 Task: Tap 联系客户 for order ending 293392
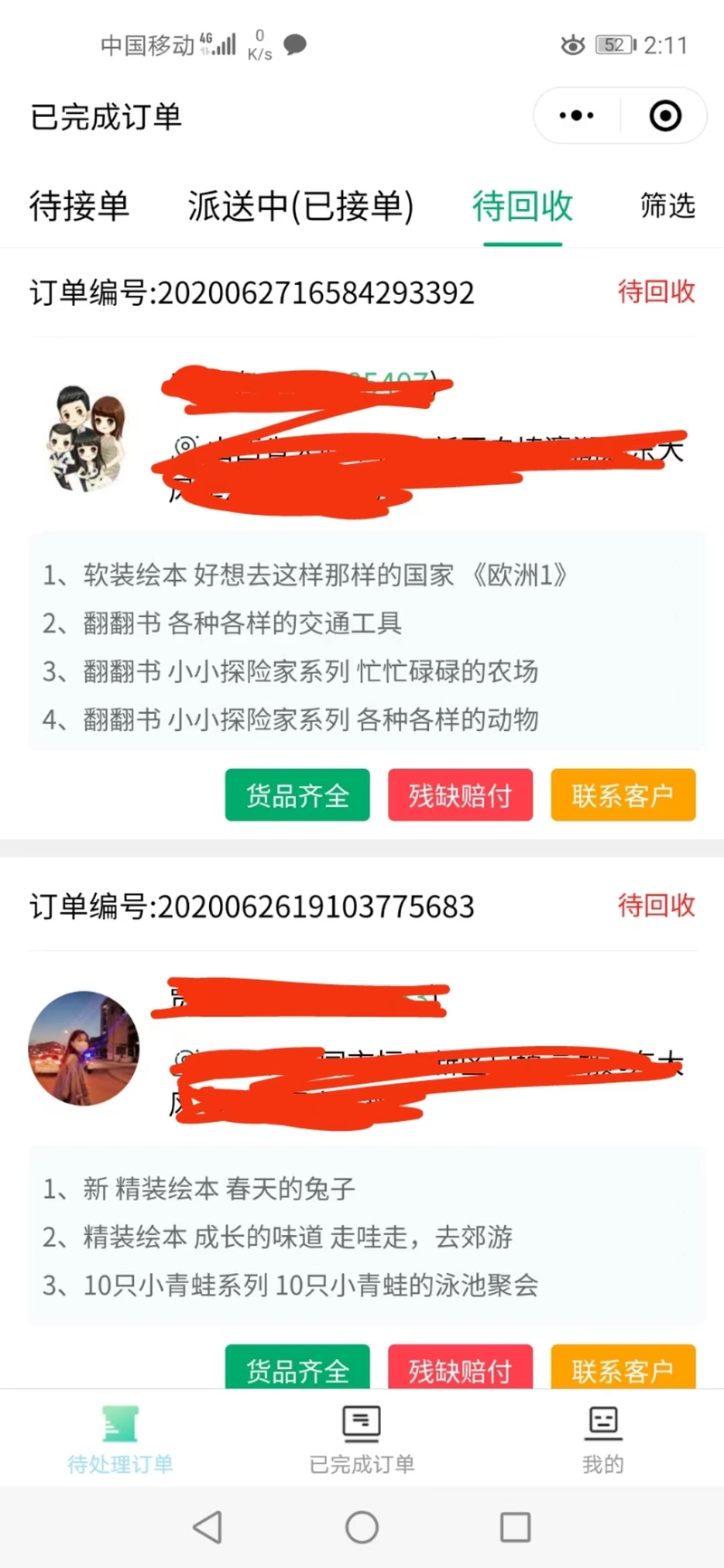[x=624, y=795]
